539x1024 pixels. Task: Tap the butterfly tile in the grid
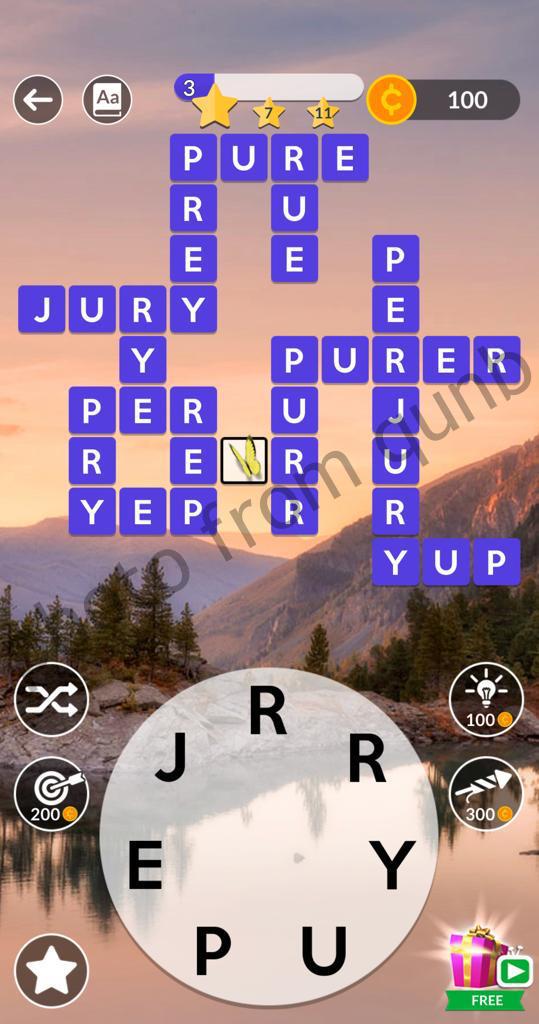(244, 460)
